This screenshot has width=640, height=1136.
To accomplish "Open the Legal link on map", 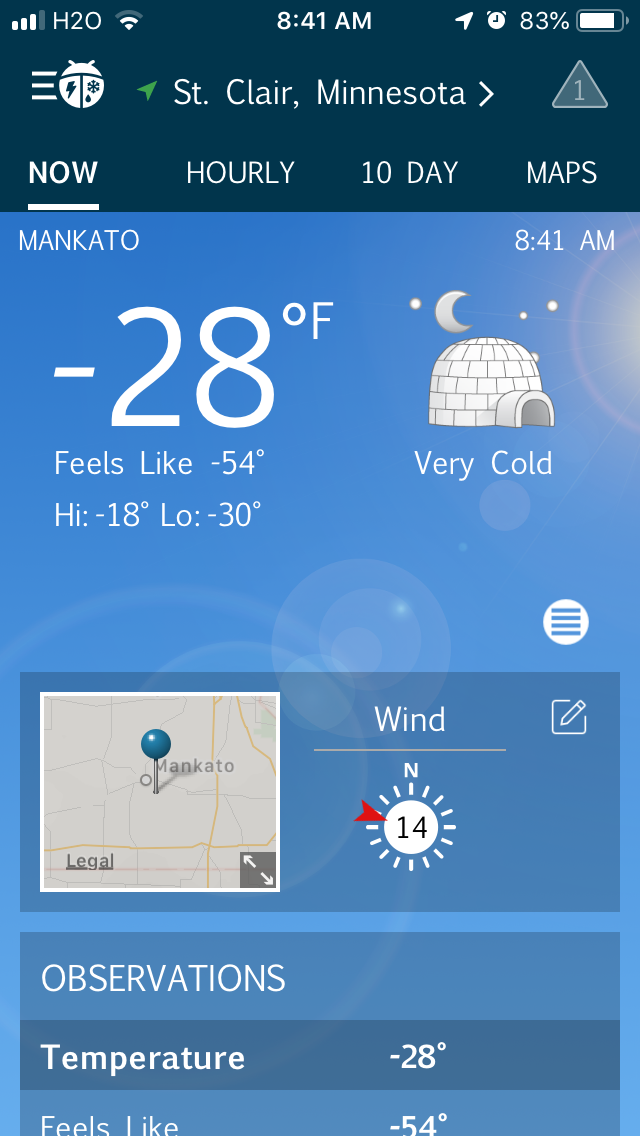I will tap(90, 861).
